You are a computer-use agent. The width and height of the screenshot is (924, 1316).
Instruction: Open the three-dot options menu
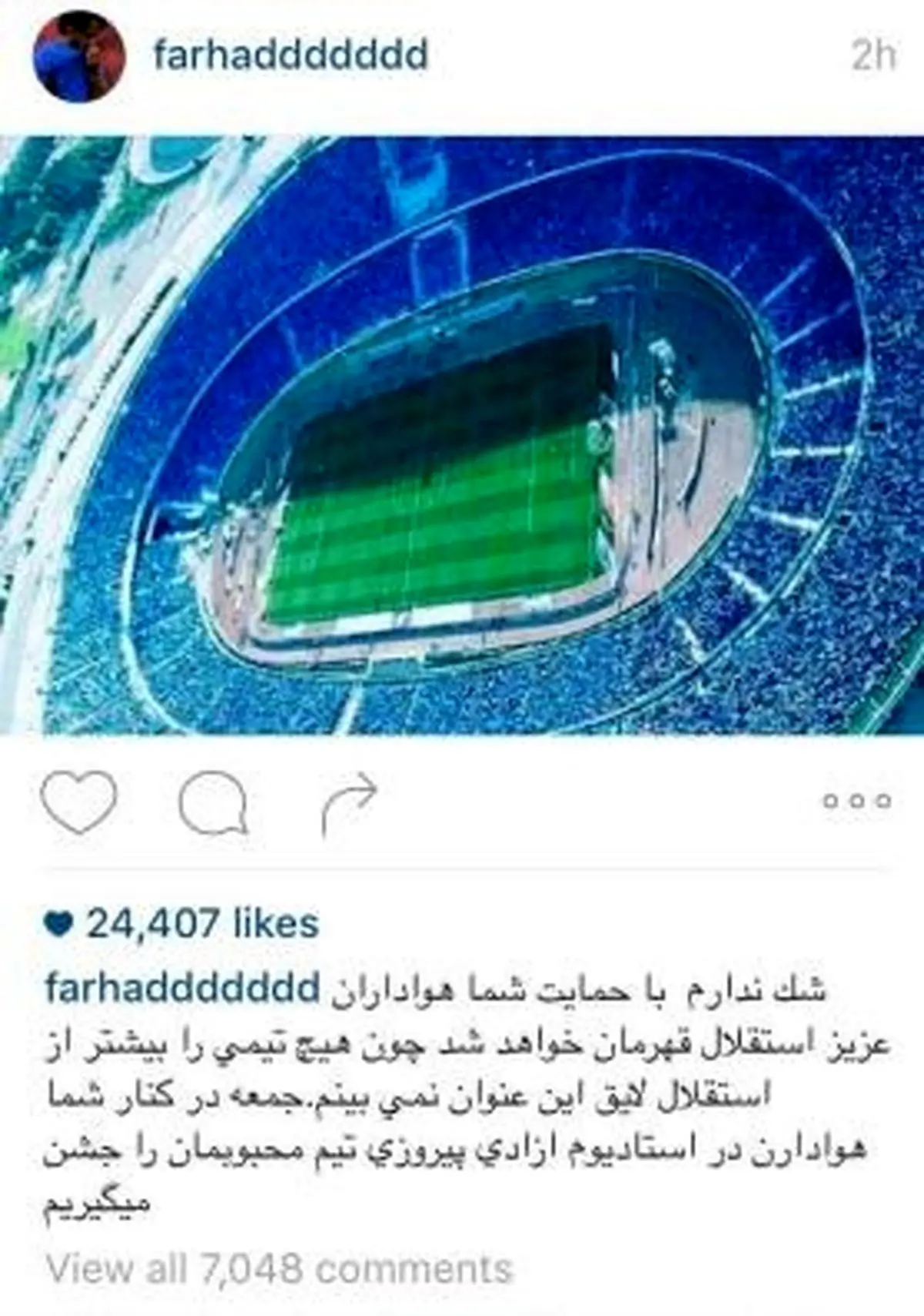pos(857,801)
